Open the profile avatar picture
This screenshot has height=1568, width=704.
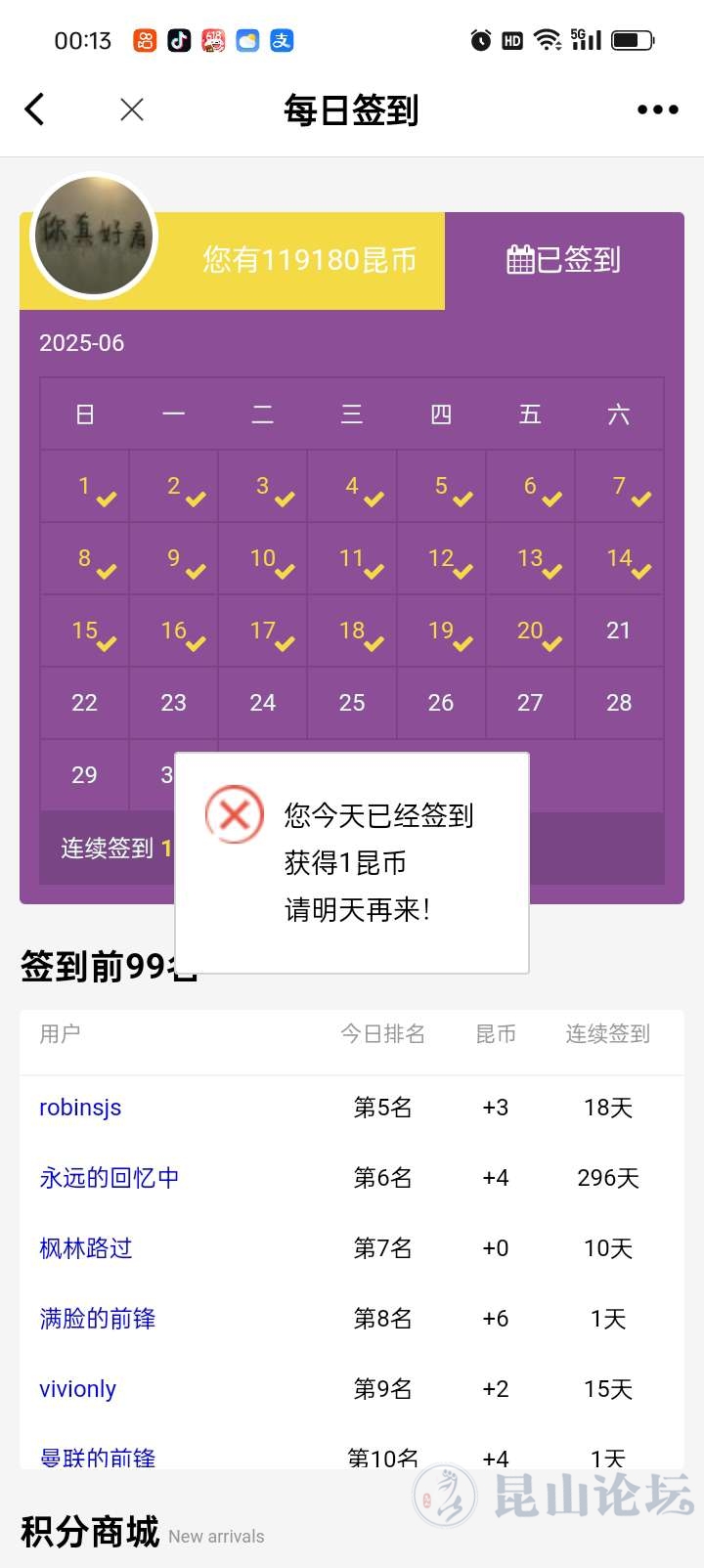point(94,236)
